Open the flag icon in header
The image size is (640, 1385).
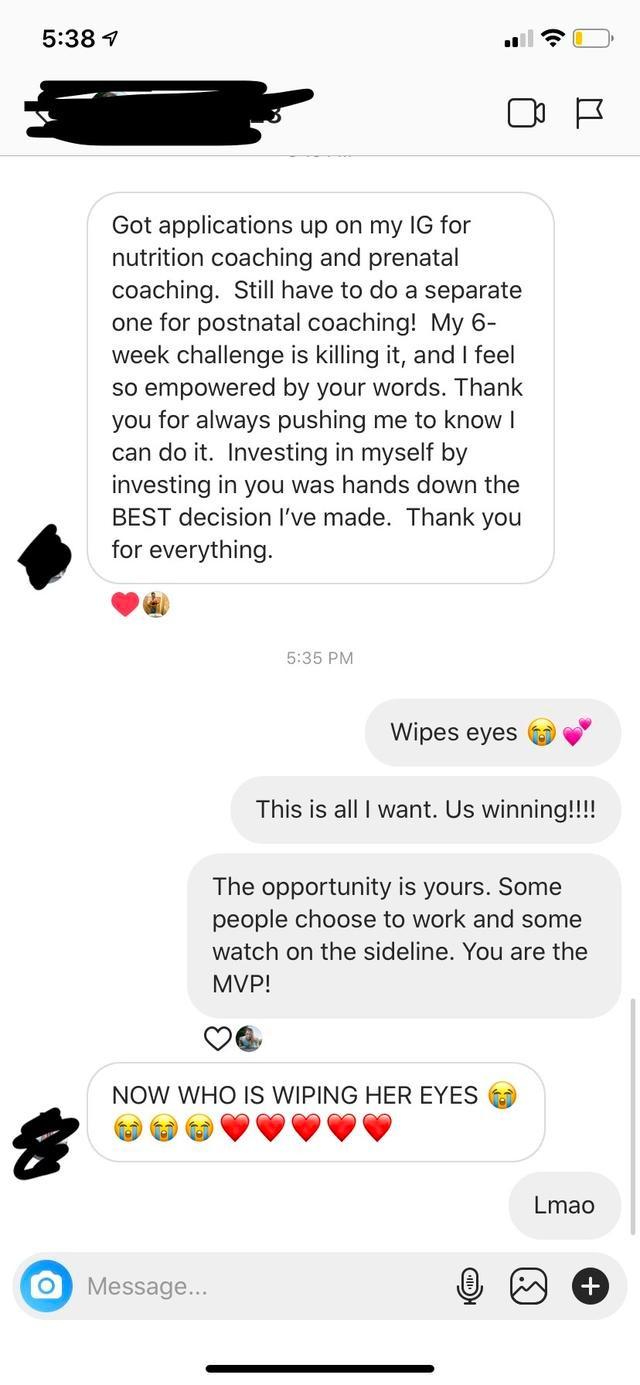590,113
